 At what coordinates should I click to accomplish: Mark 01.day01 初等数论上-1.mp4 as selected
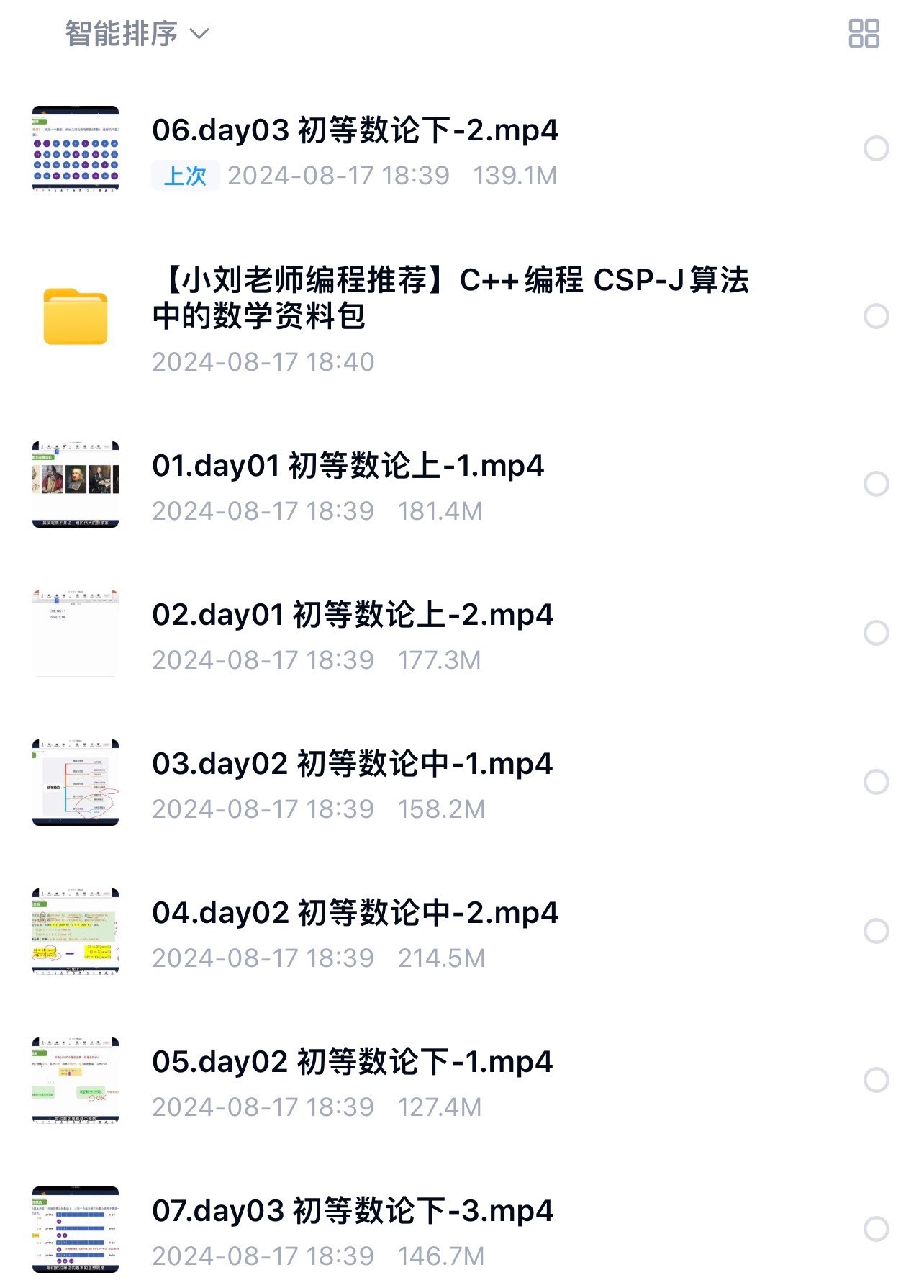[876, 484]
